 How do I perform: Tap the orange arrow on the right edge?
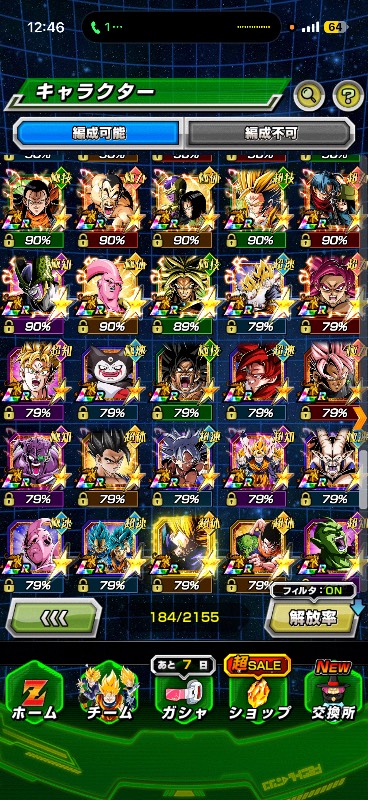[x=361, y=418]
